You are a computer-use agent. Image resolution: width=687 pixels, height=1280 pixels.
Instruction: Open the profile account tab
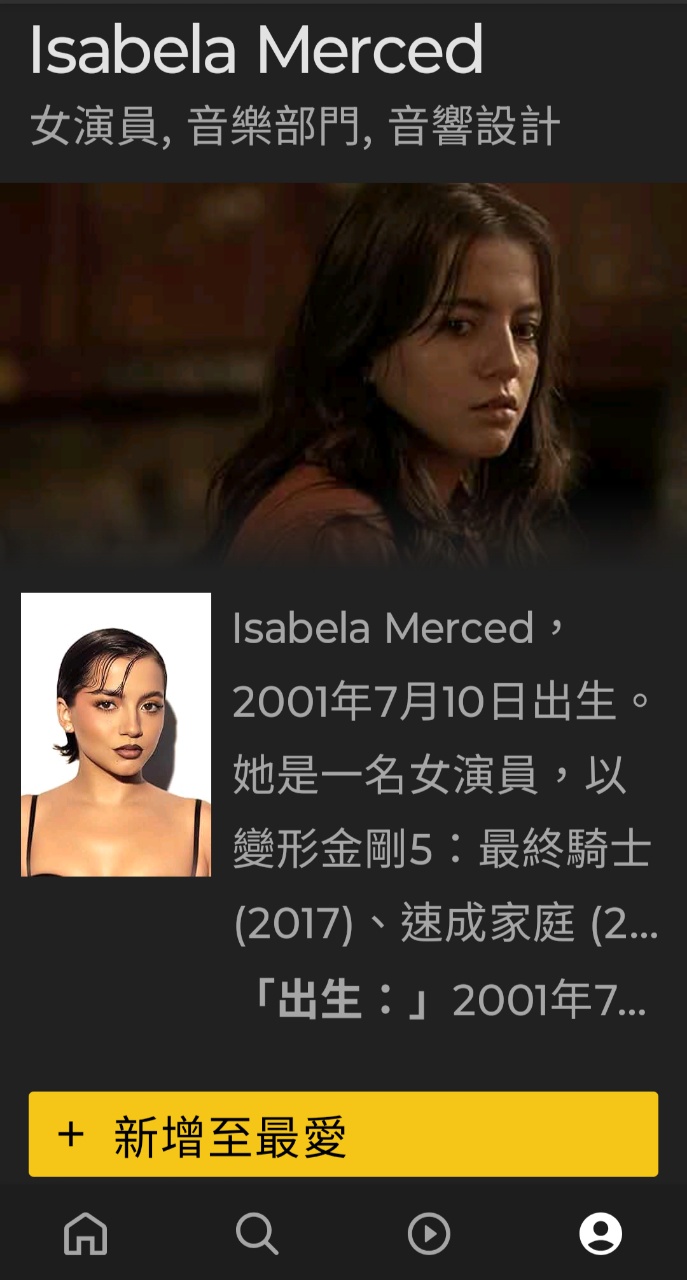[601, 1234]
